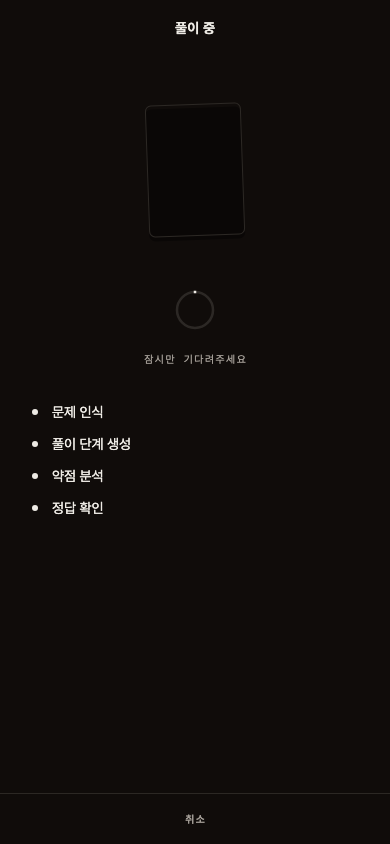Cancel solving with the 취소 button
The width and height of the screenshot is (390, 844).
(195, 819)
